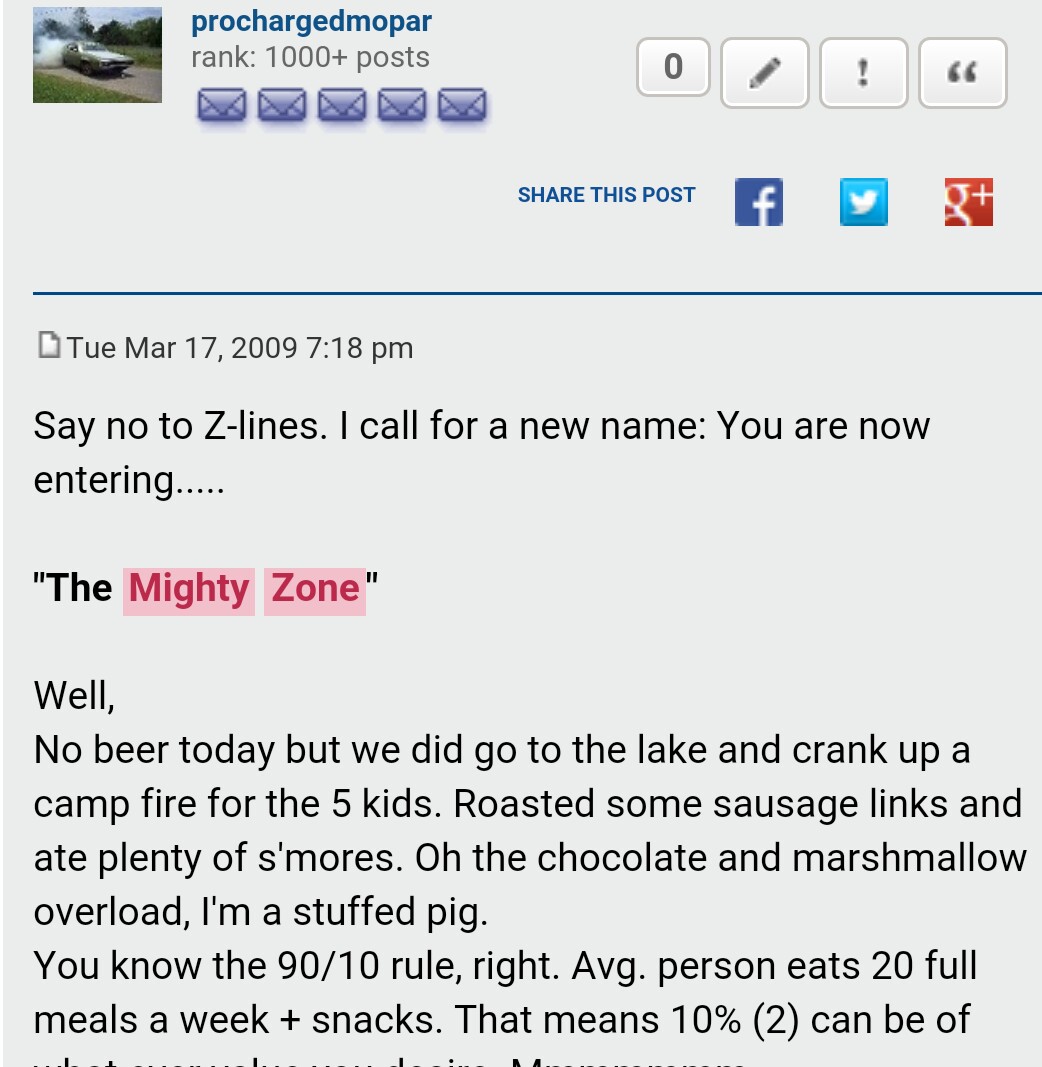Screen dimensions: 1042x1067
Task: Quote this post in a reply
Action: (x=962, y=72)
